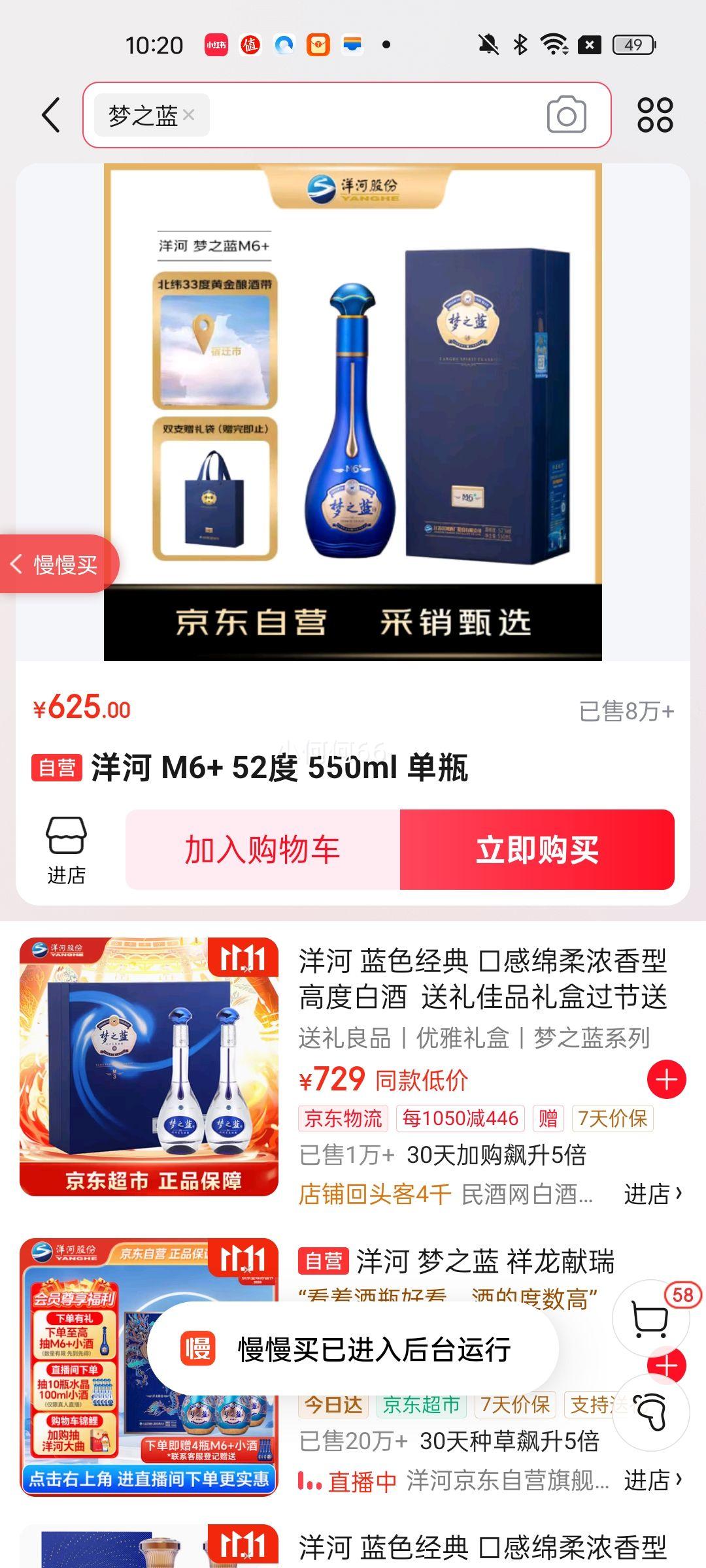706x1568 pixels.
Task: Open camera image search
Action: 566,116
